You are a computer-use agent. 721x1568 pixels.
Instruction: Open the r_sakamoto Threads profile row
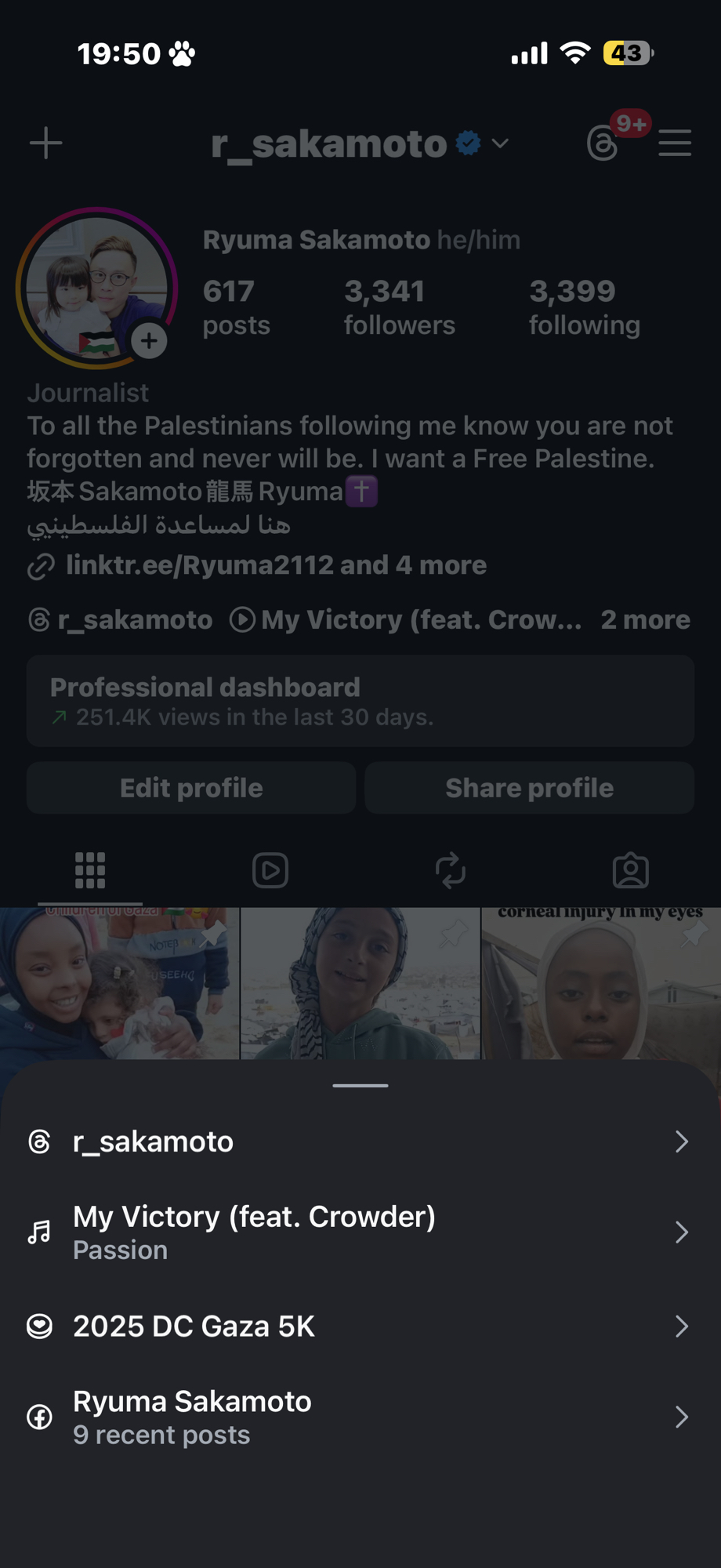click(359, 1142)
